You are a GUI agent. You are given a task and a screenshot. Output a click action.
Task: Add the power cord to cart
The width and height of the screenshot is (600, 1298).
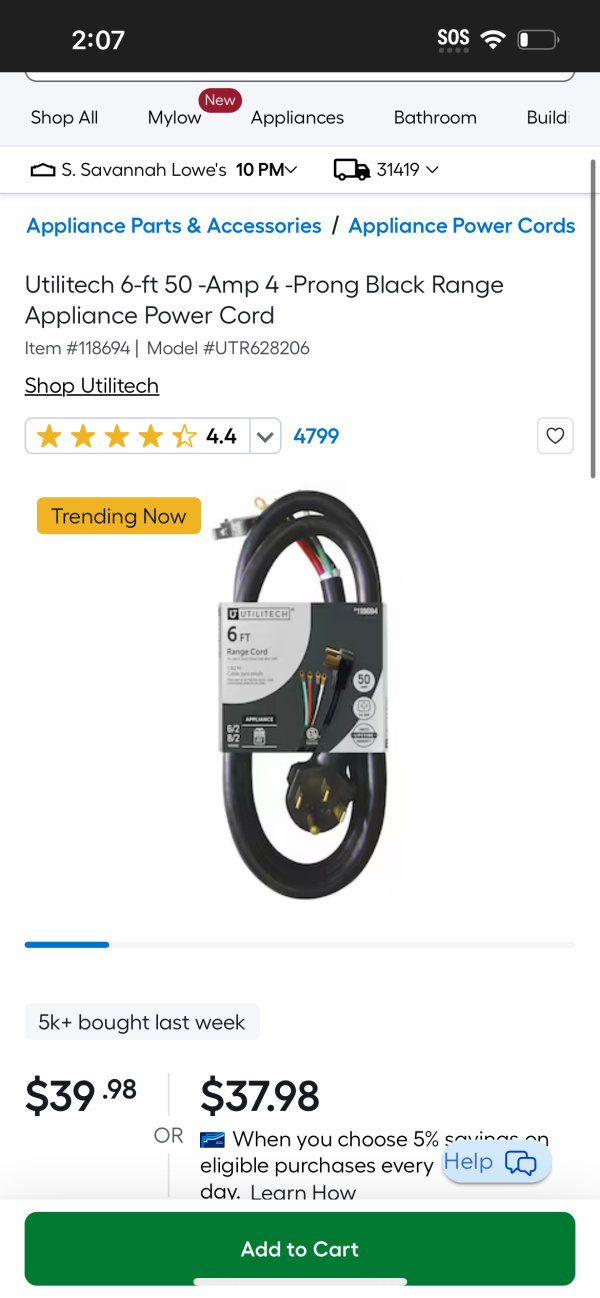pyautogui.click(x=300, y=1248)
